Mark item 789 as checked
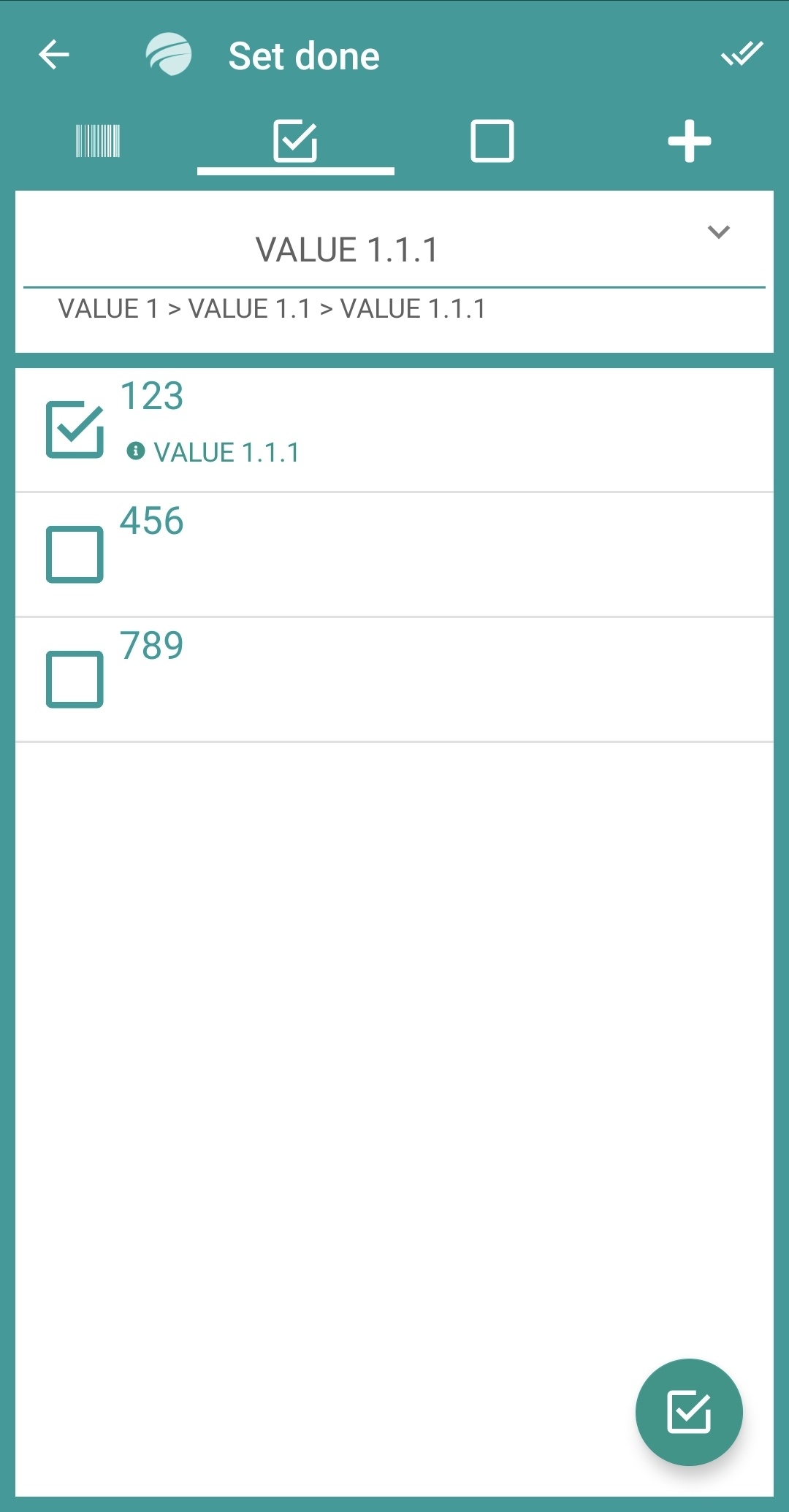This screenshot has width=789, height=1512. (x=75, y=679)
